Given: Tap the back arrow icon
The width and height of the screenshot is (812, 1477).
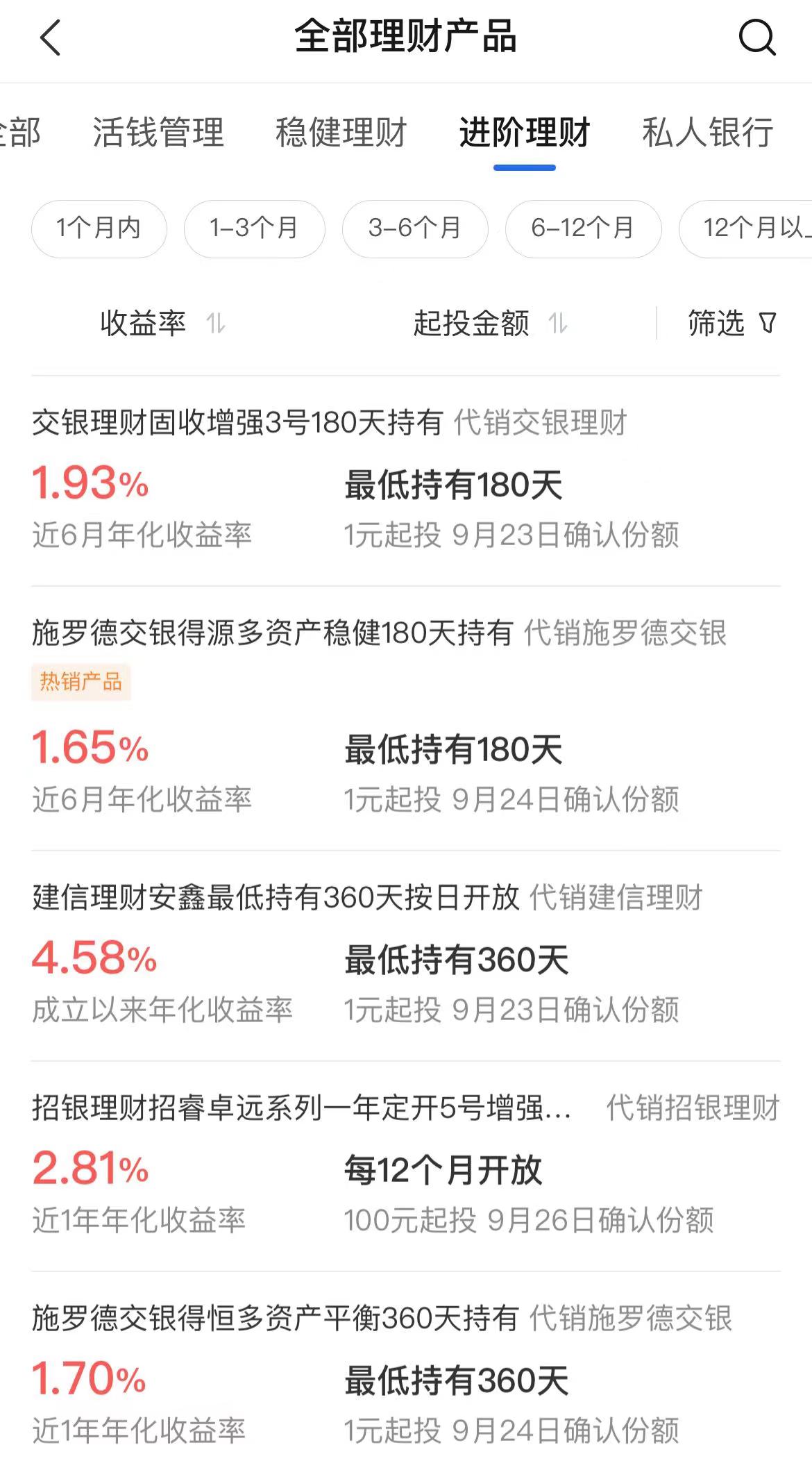Looking at the screenshot, I should [x=49, y=38].
